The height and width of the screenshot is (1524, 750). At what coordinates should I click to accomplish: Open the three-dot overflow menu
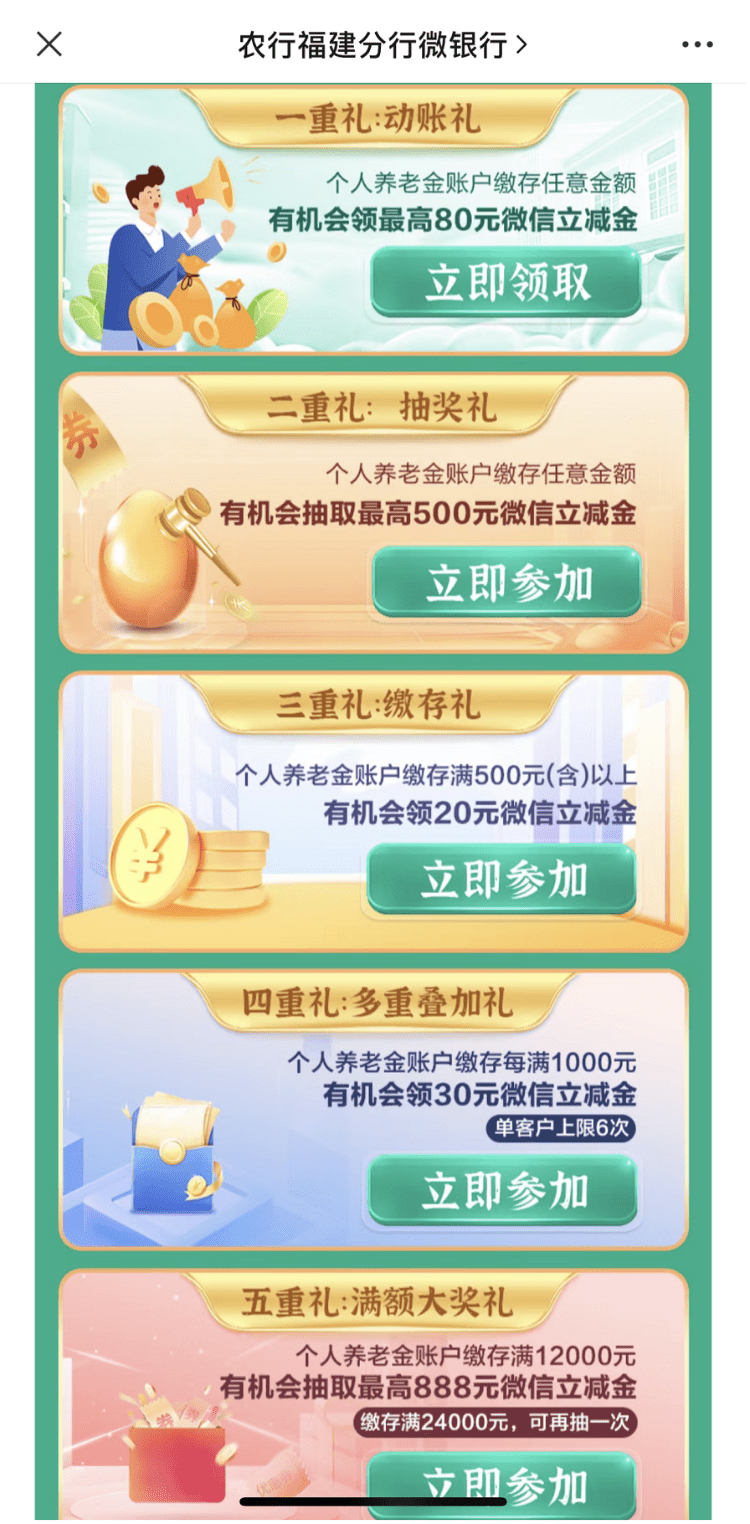click(698, 45)
